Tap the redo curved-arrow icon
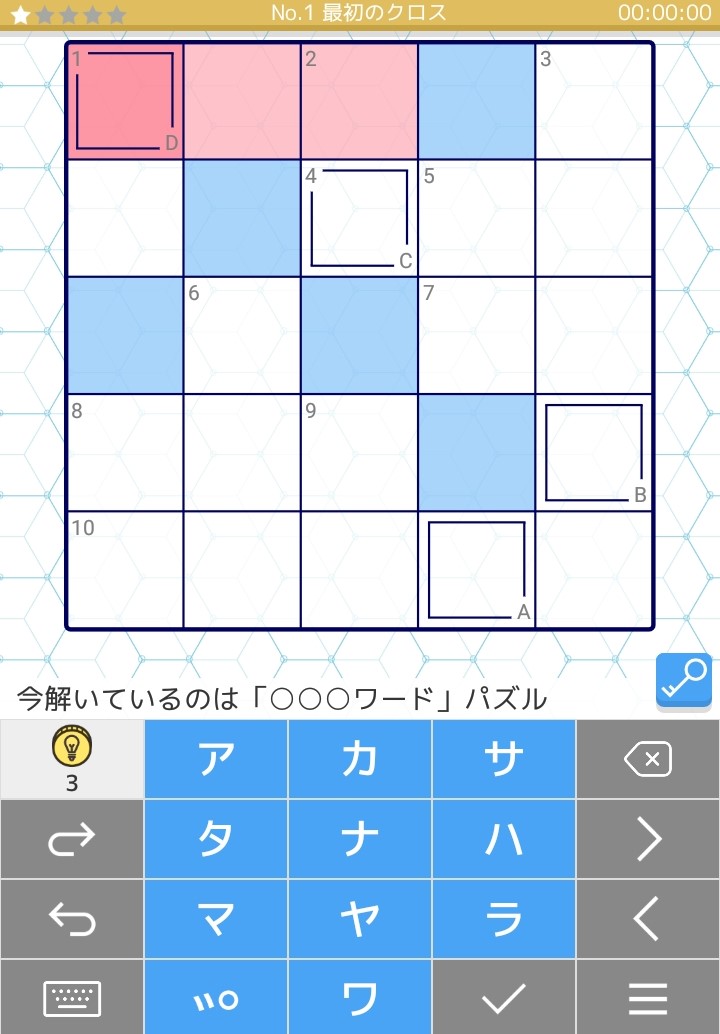Image resolution: width=720 pixels, height=1034 pixels. click(71, 838)
